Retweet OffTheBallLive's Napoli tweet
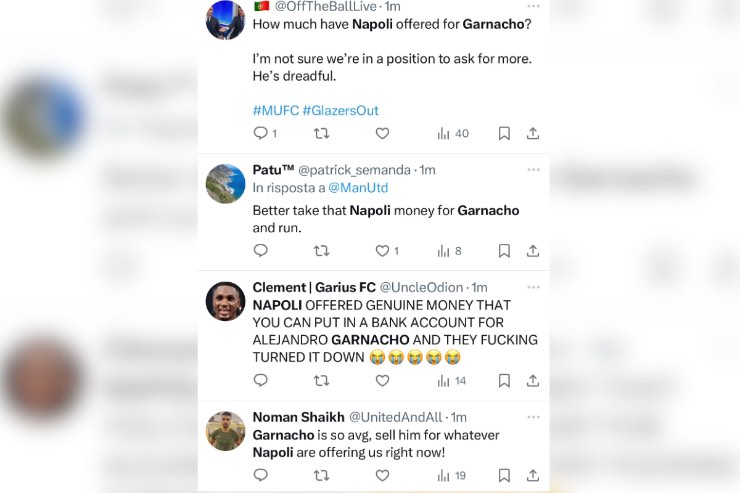Image resolution: width=740 pixels, height=493 pixels. [321, 133]
